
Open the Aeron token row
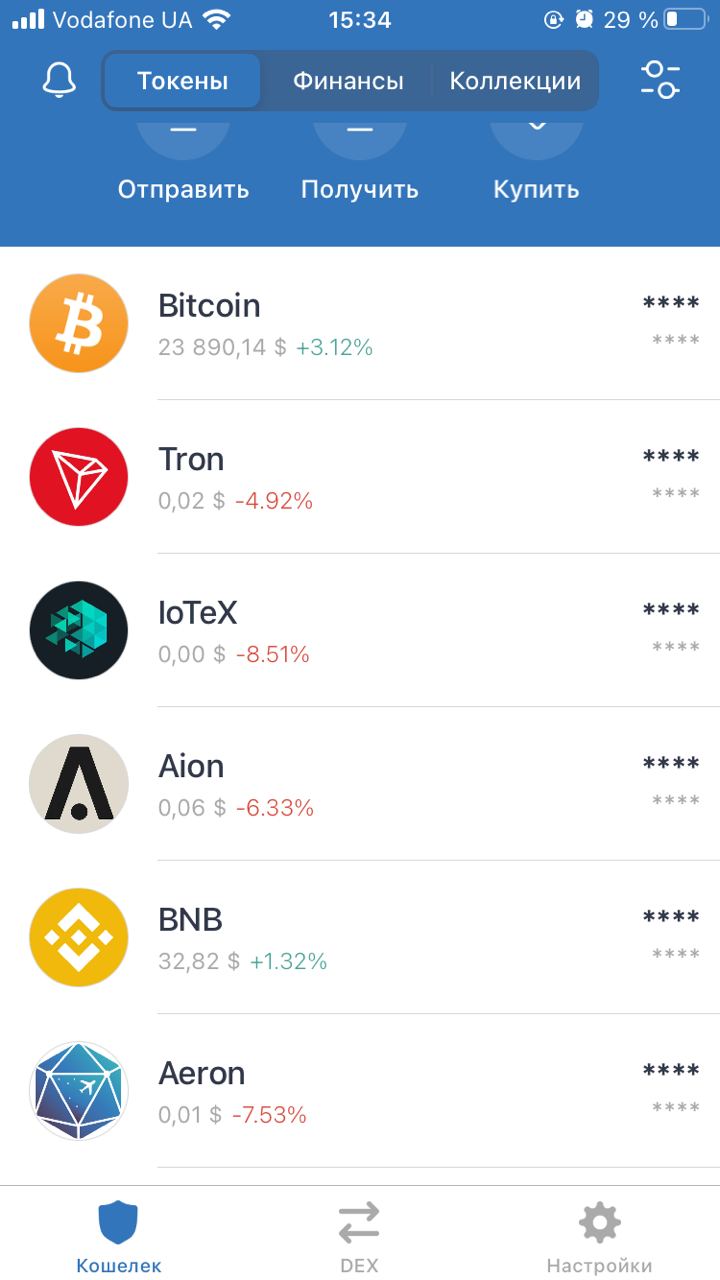(360, 1091)
